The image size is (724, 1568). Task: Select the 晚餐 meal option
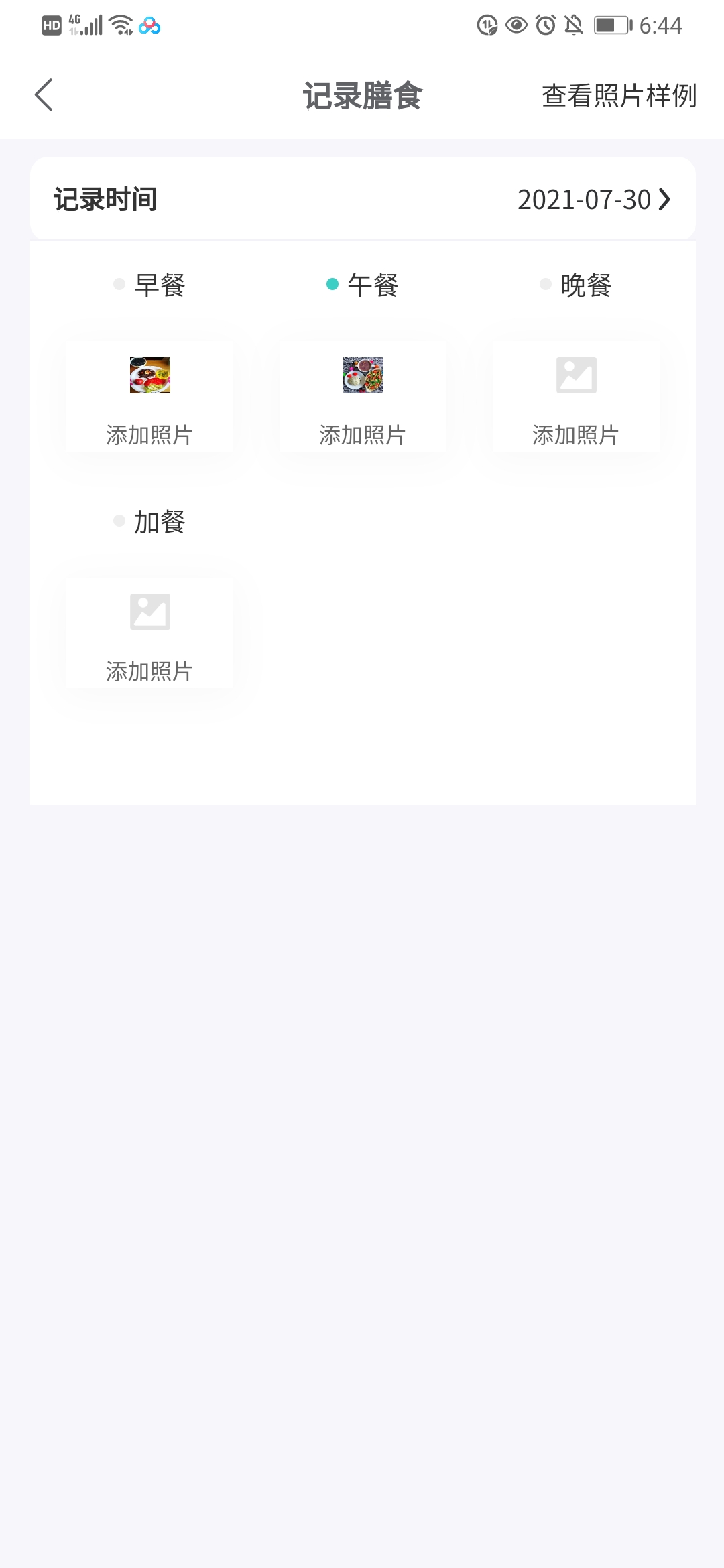576,285
